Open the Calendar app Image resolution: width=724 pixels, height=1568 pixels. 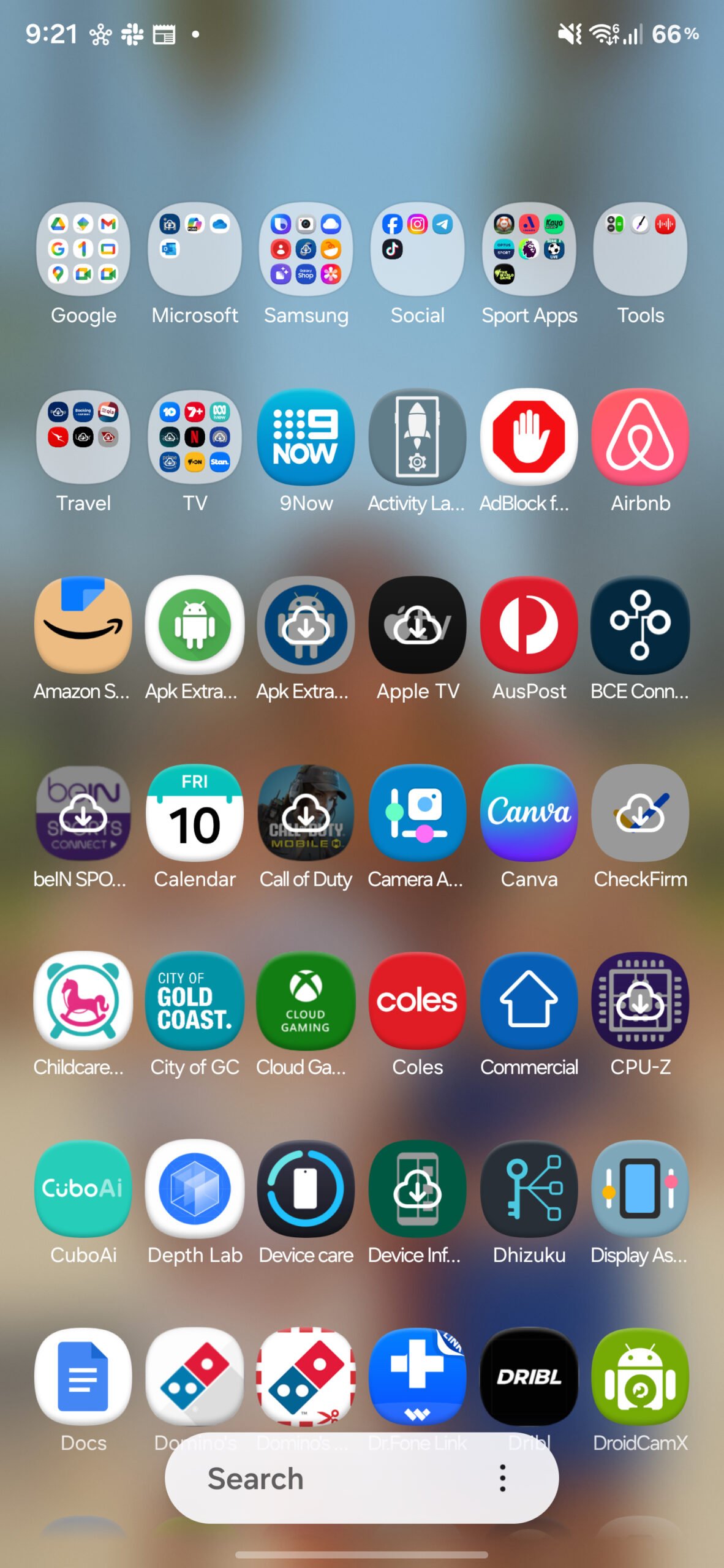coord(195,813)
